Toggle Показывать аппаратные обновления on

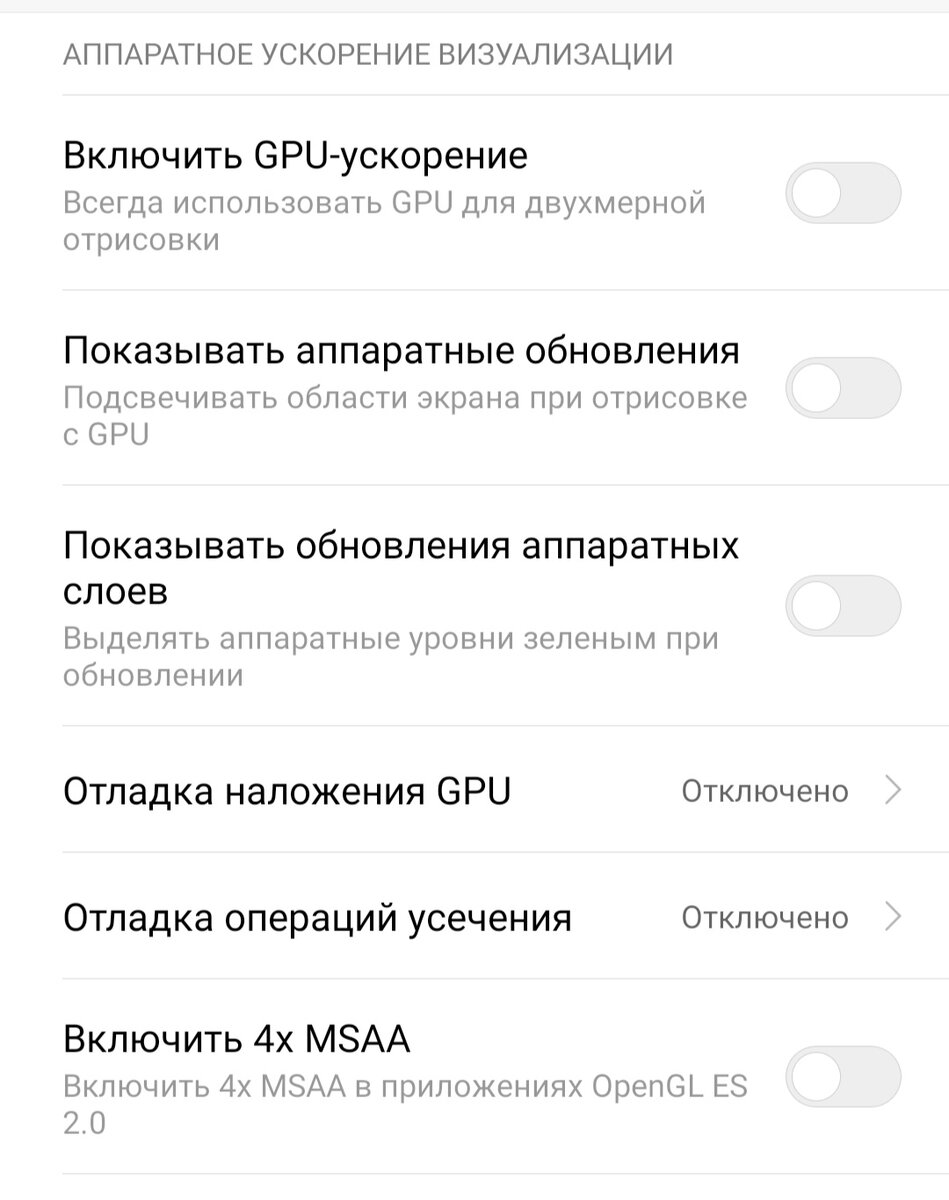(841, 388)
